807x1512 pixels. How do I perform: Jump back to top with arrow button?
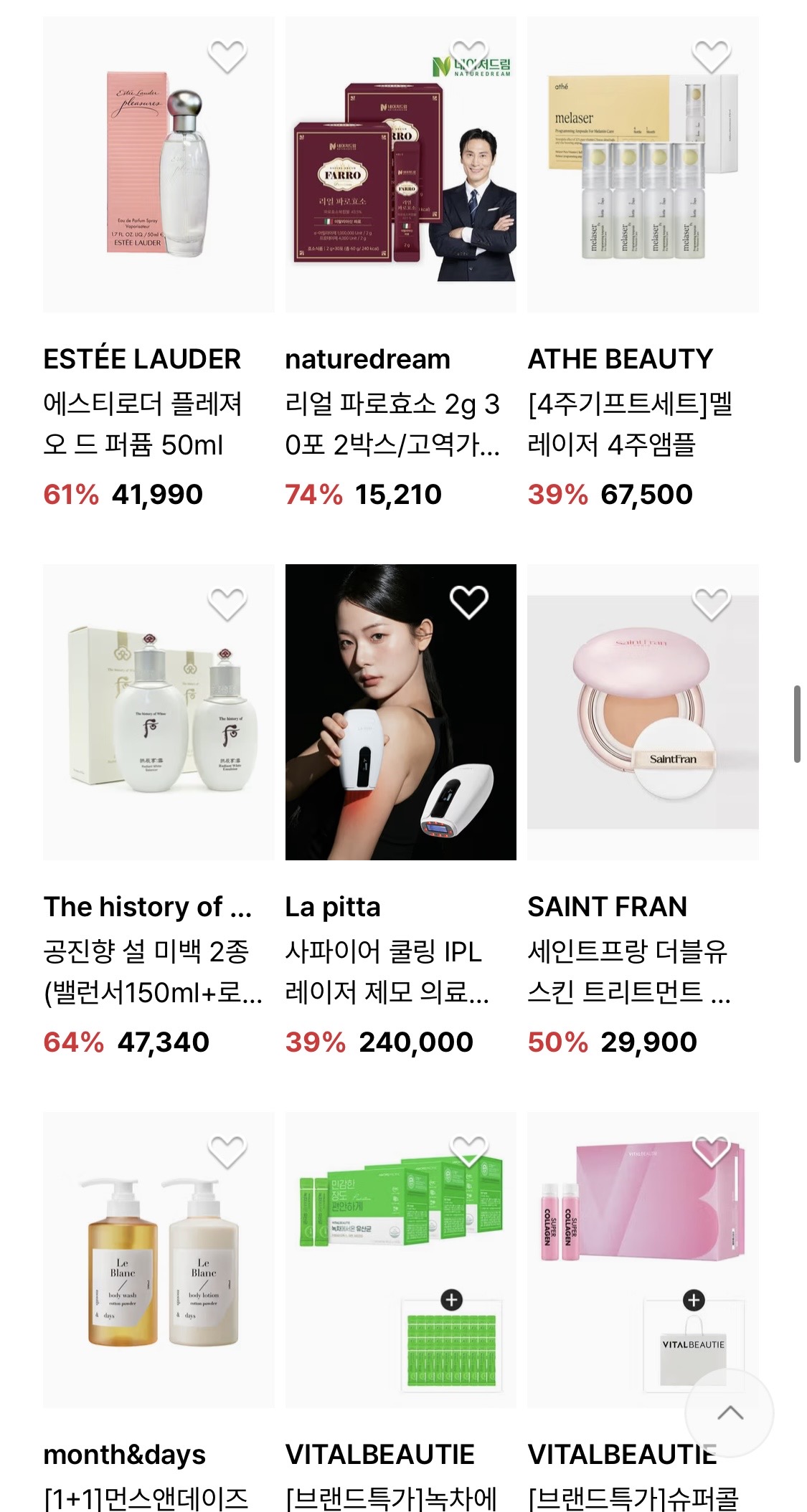730,1413
